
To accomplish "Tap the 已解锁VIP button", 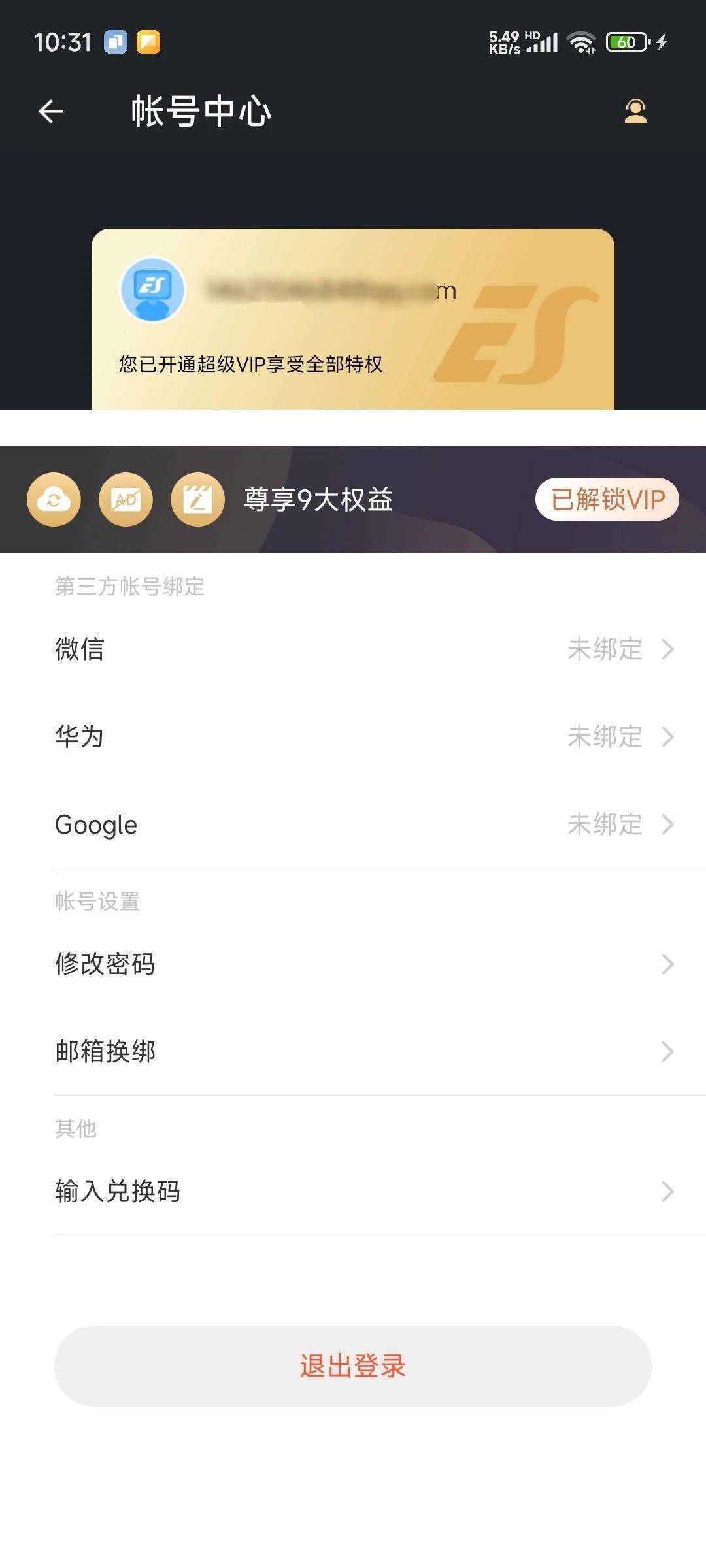I will click(x=607, y=499).
